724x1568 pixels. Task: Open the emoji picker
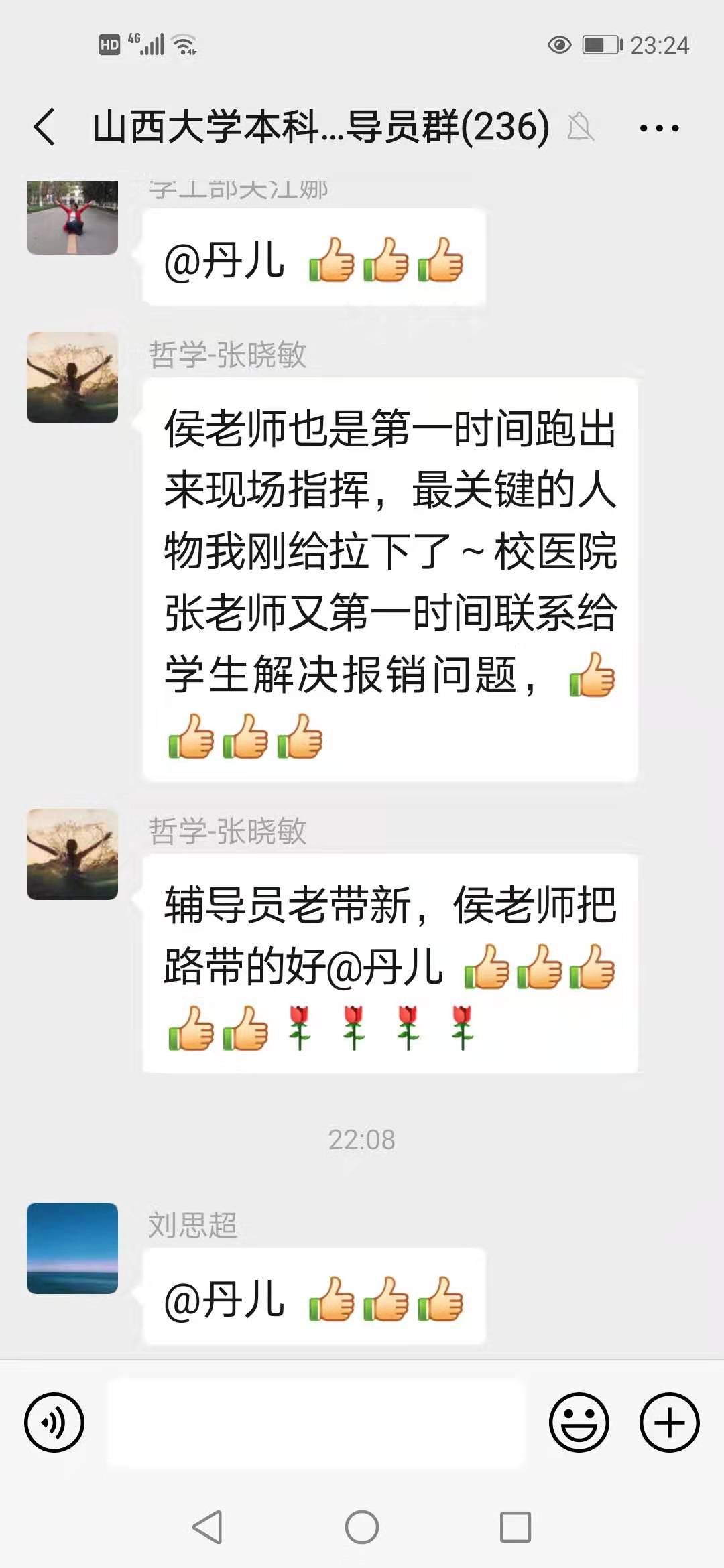pyautogui.click(x=579, y=1423)
